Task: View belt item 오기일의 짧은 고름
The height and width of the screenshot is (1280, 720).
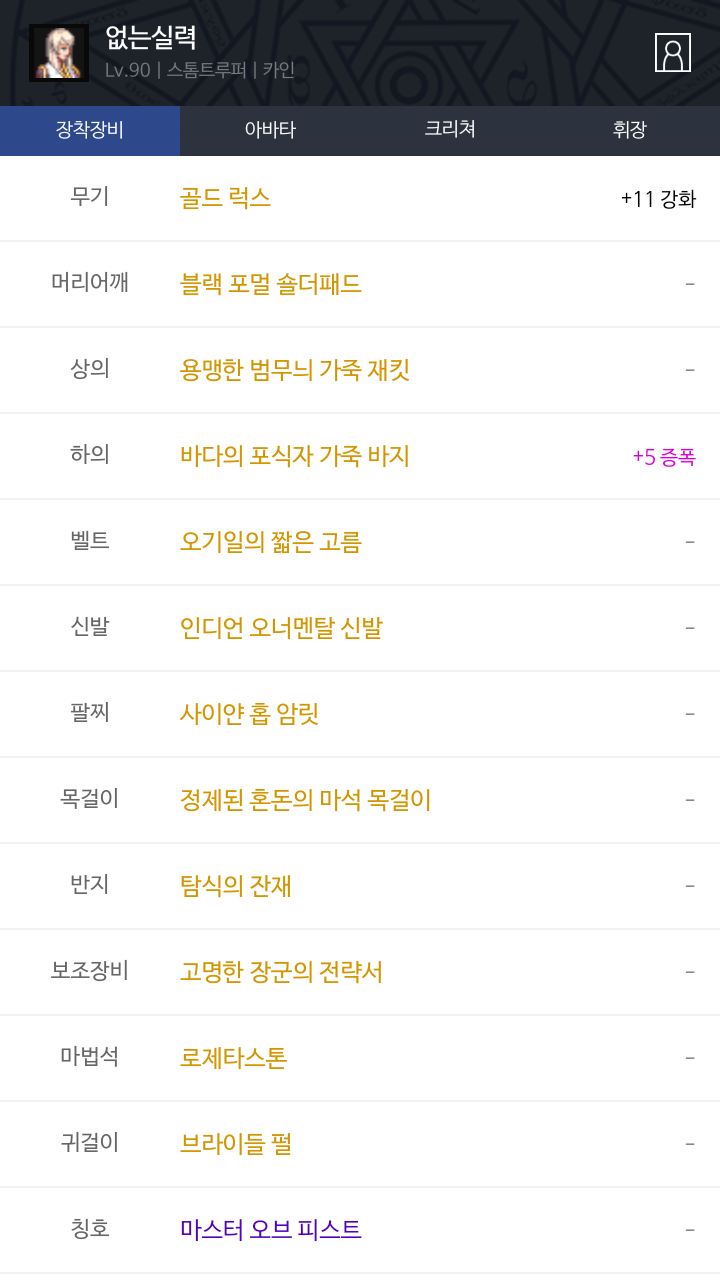Action: (x=270, y=542)
